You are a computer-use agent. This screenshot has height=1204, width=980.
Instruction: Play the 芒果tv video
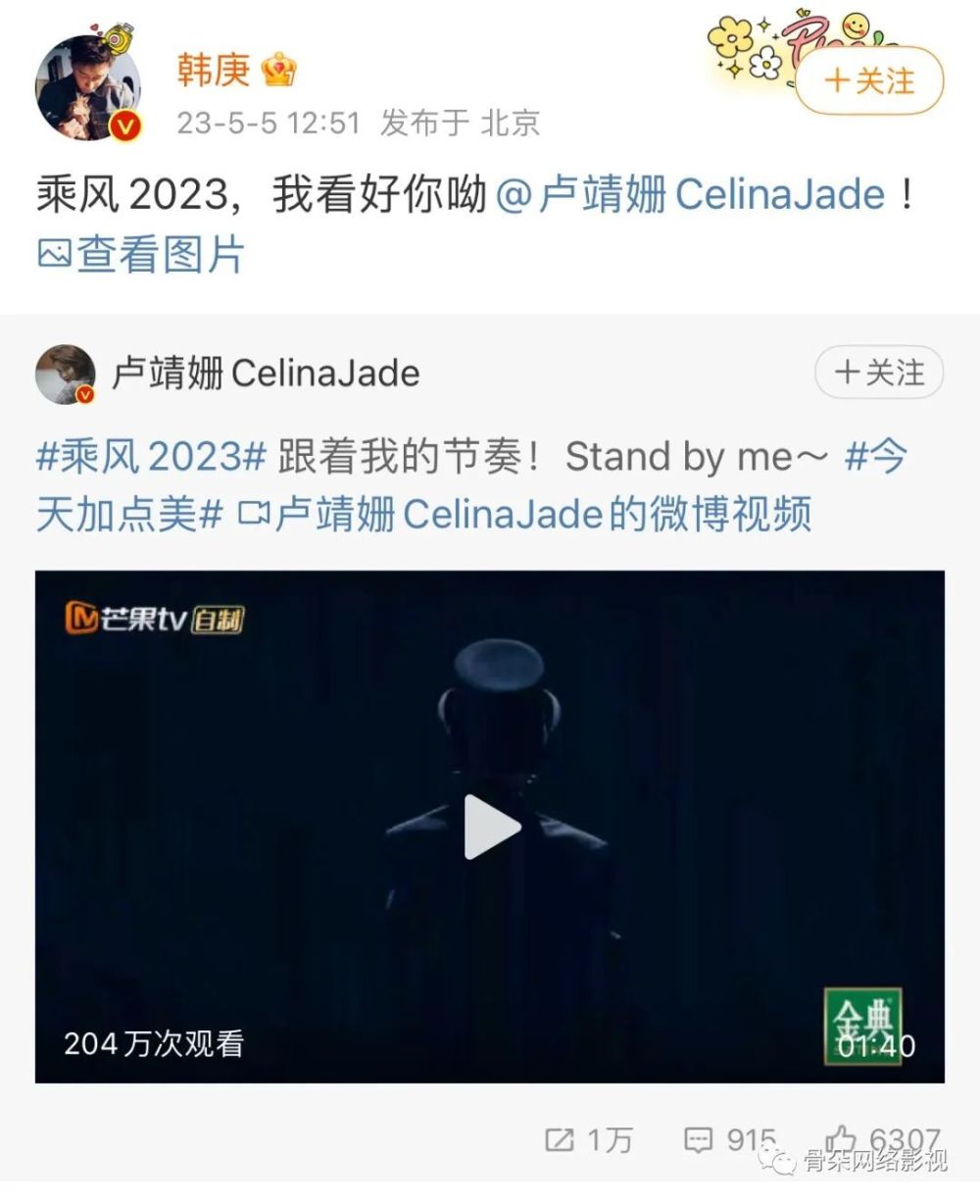point(490,827)
